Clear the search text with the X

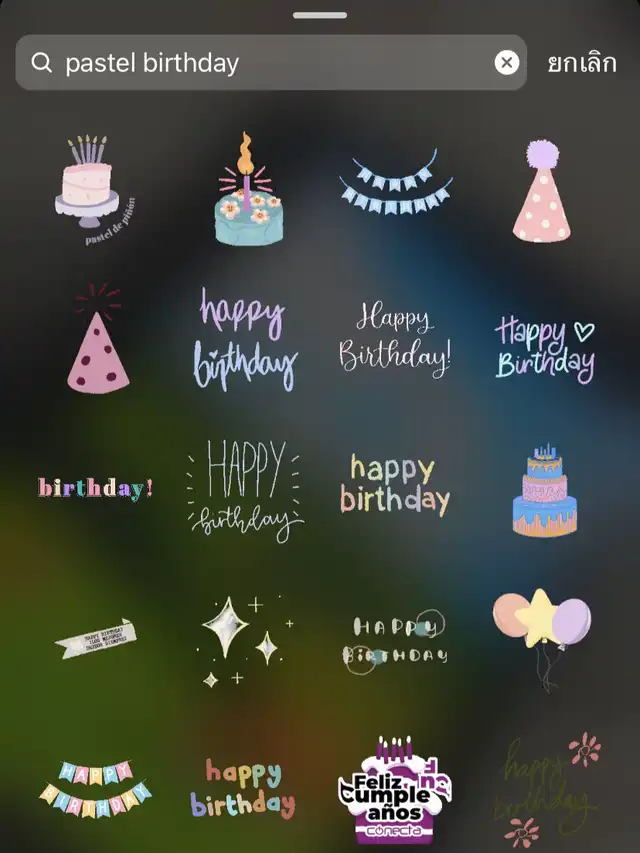[507, 63]
